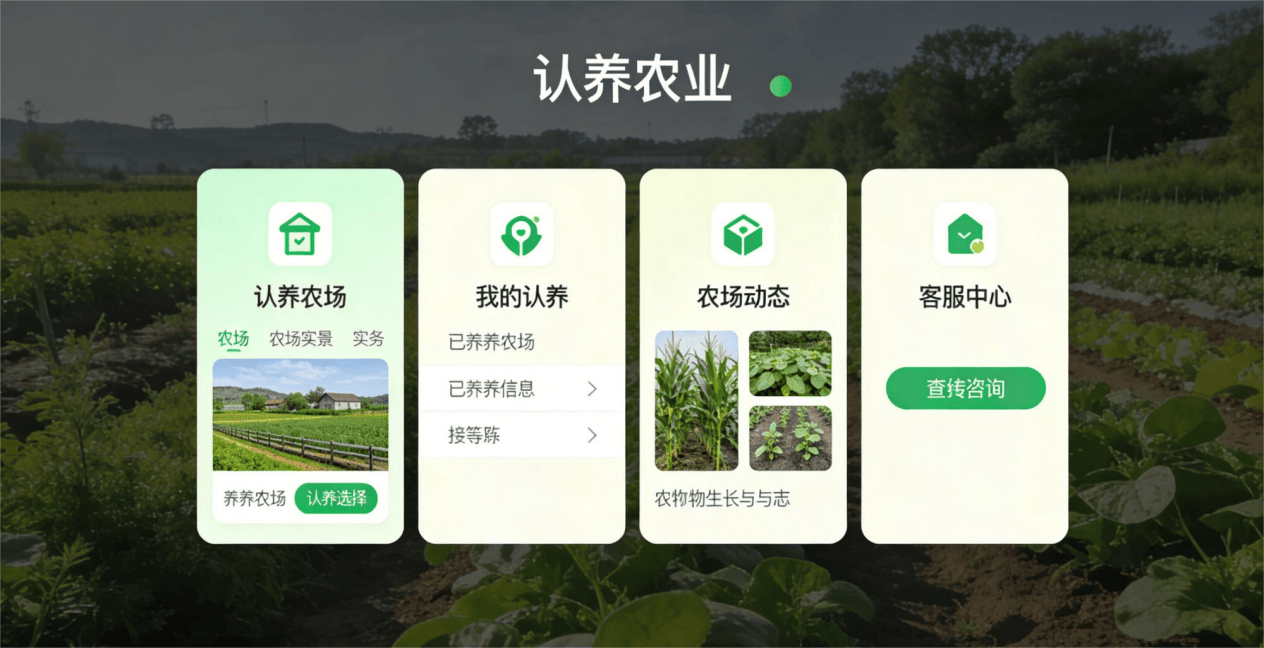
Task: Select the 实务 tab
Action: [x=368, y=339]
